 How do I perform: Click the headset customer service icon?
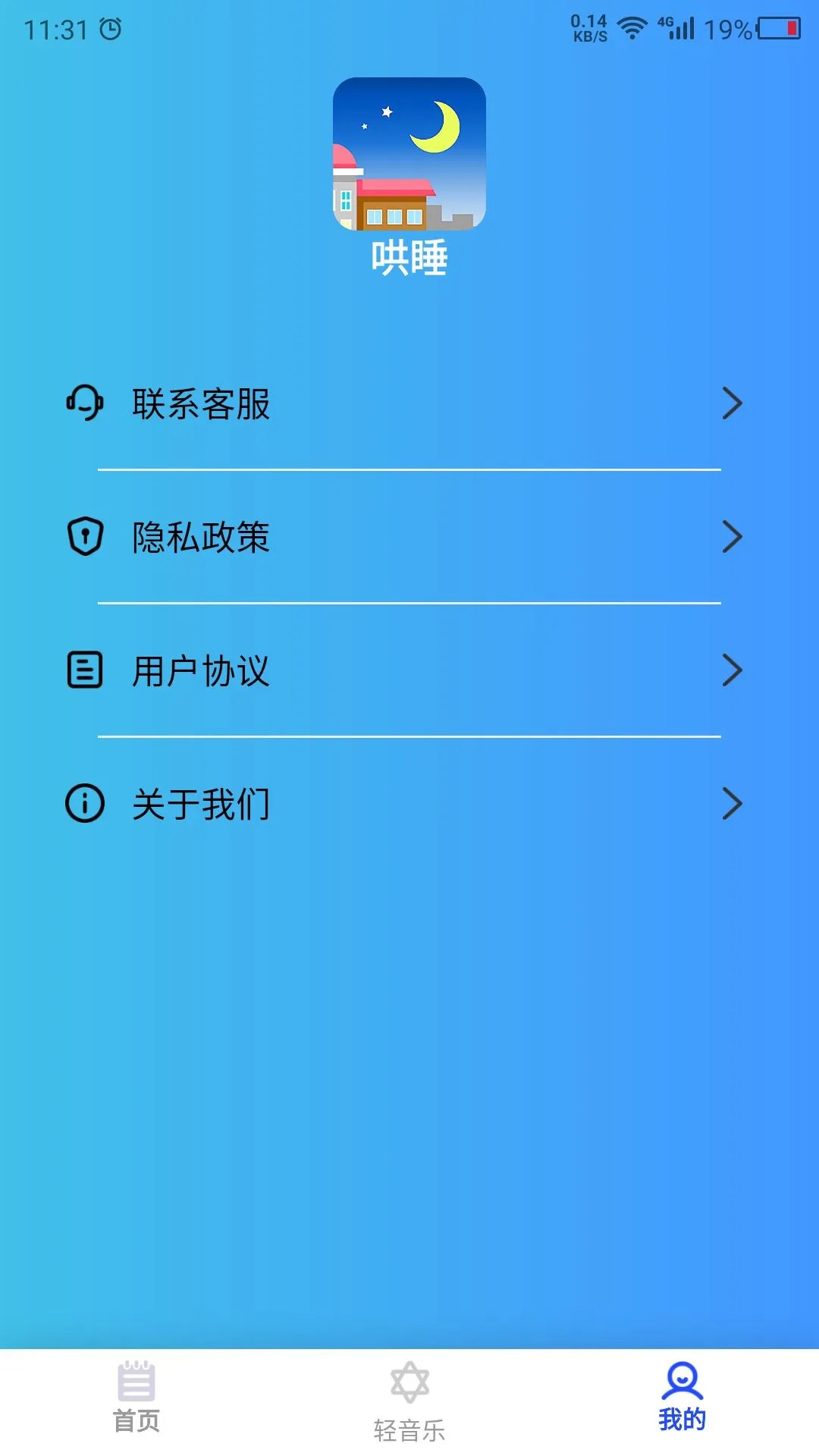tap(83, 404)
